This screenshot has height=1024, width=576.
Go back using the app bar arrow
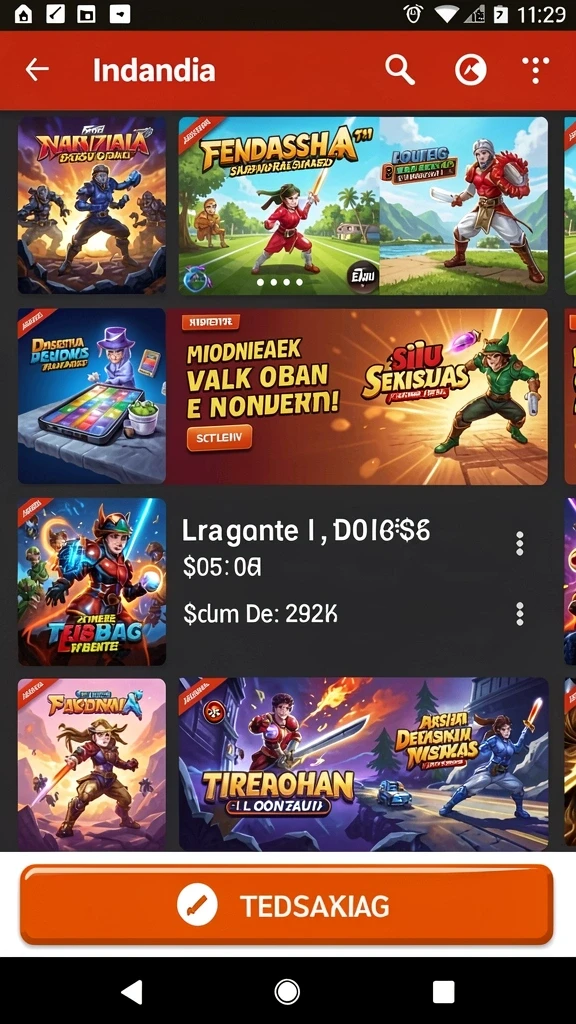pyautogui.click(x=37, y=70)
